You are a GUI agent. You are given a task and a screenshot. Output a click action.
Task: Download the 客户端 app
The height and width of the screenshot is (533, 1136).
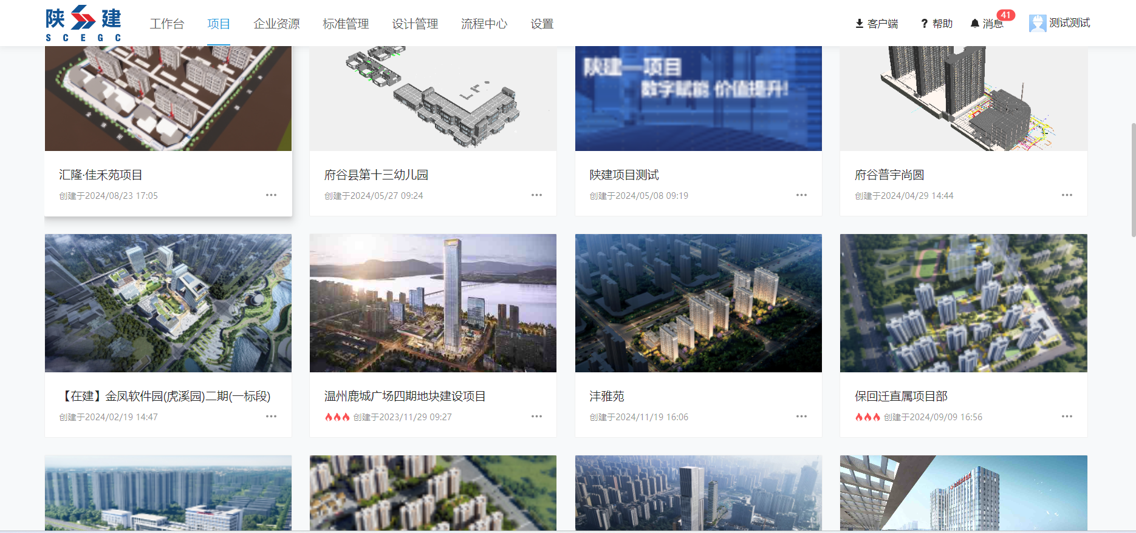pos(876,24)
